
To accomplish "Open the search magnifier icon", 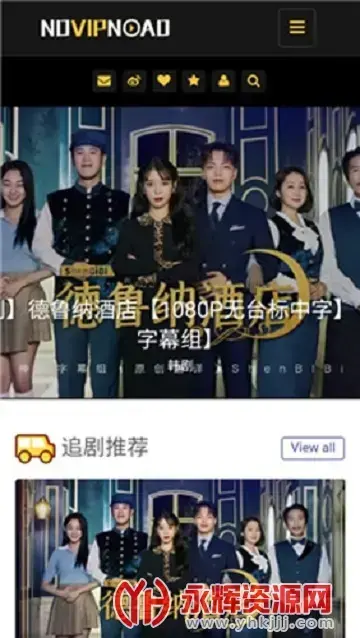I will tap(253, 81).
